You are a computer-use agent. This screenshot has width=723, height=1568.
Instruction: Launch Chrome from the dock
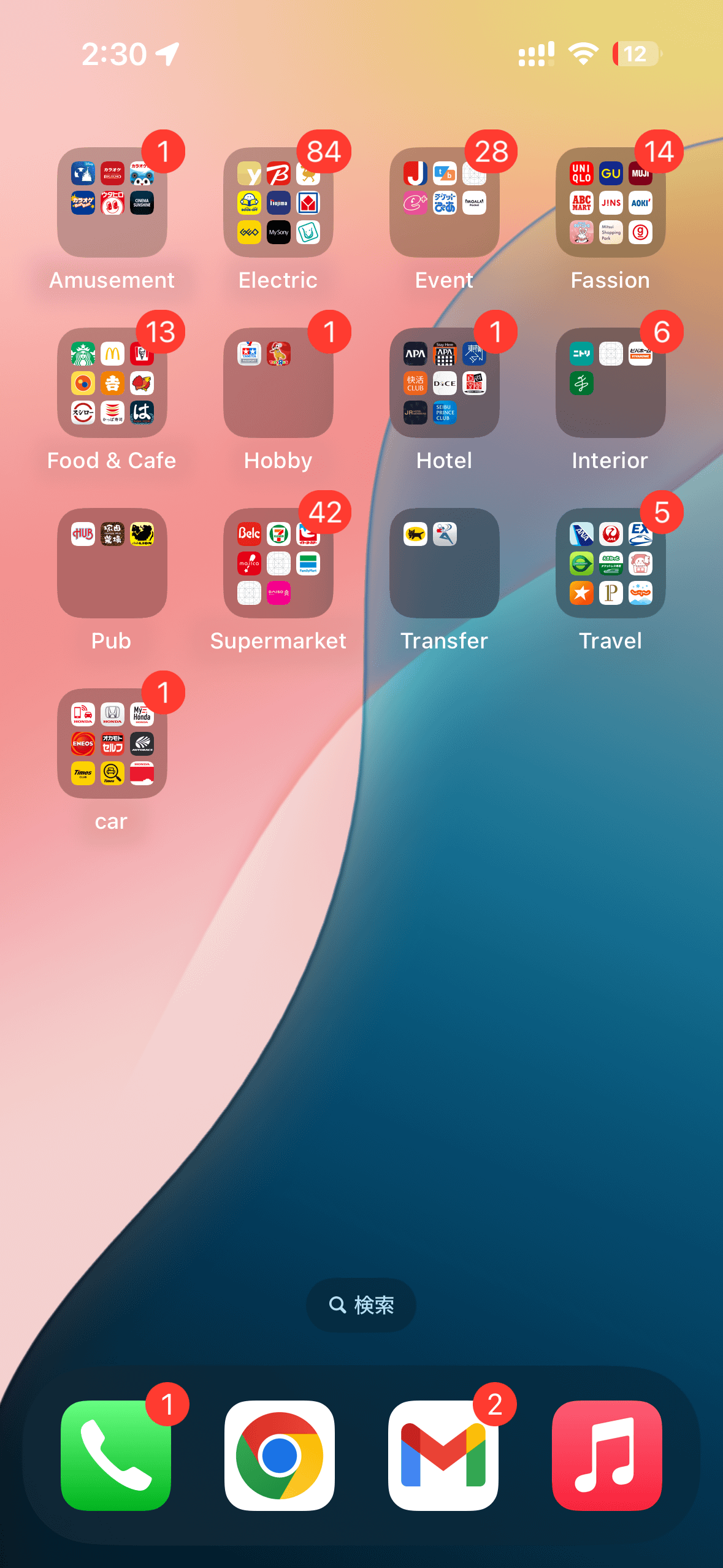[x=280, y=1455]
